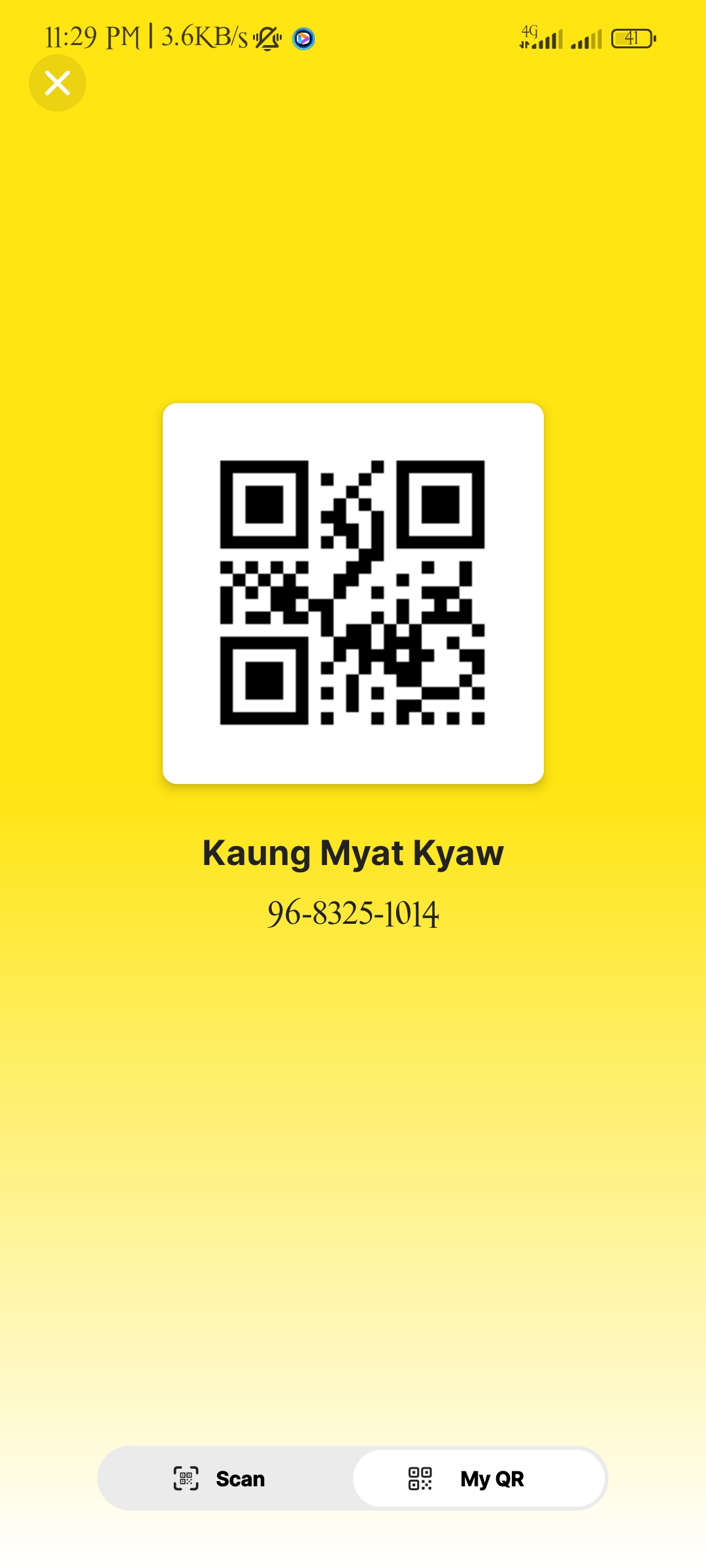Switch to the Scan tab
706x1568 pixels.
pos(220,1478)
